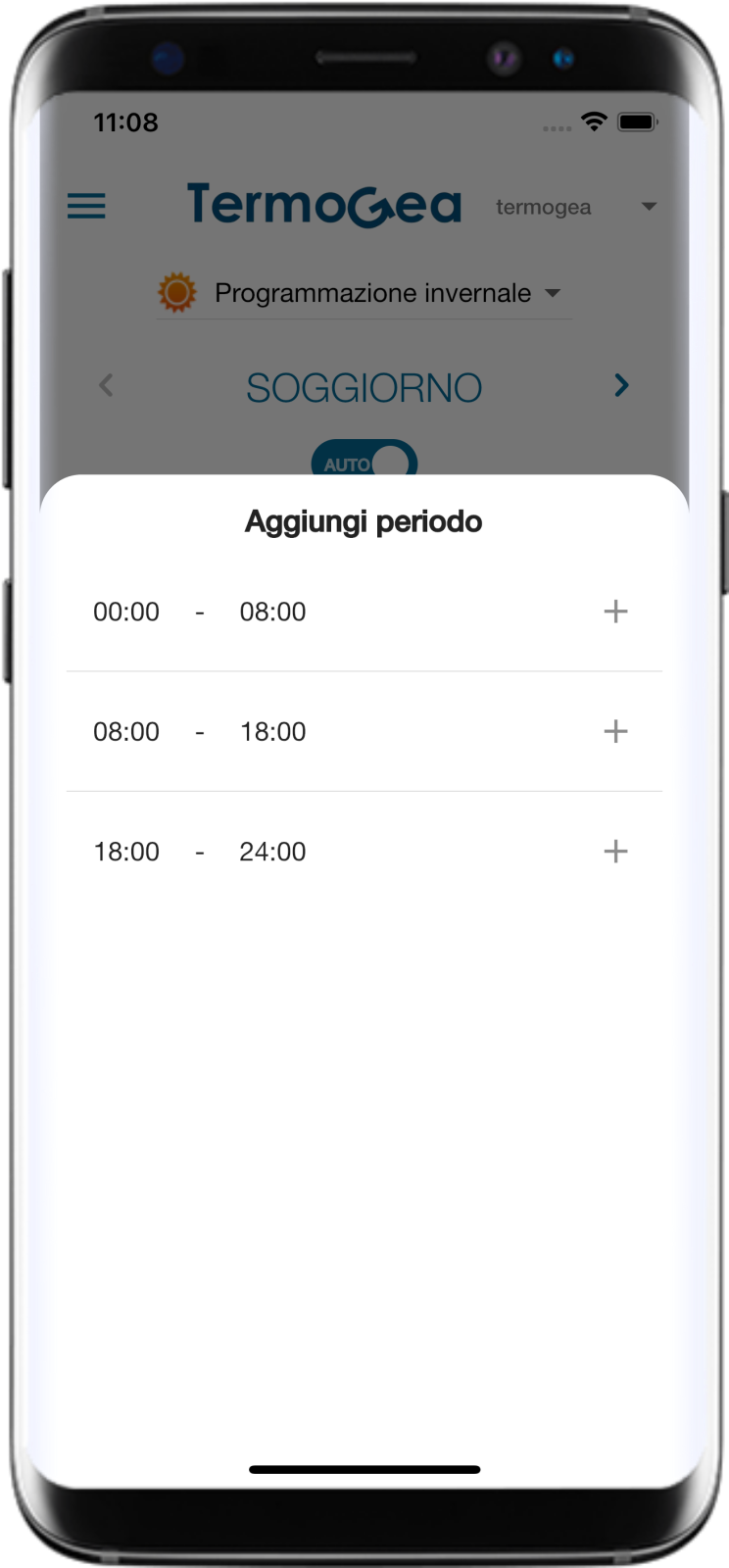
Task: Go to the next room after Soggiorno
Action: tap(621, 385)
